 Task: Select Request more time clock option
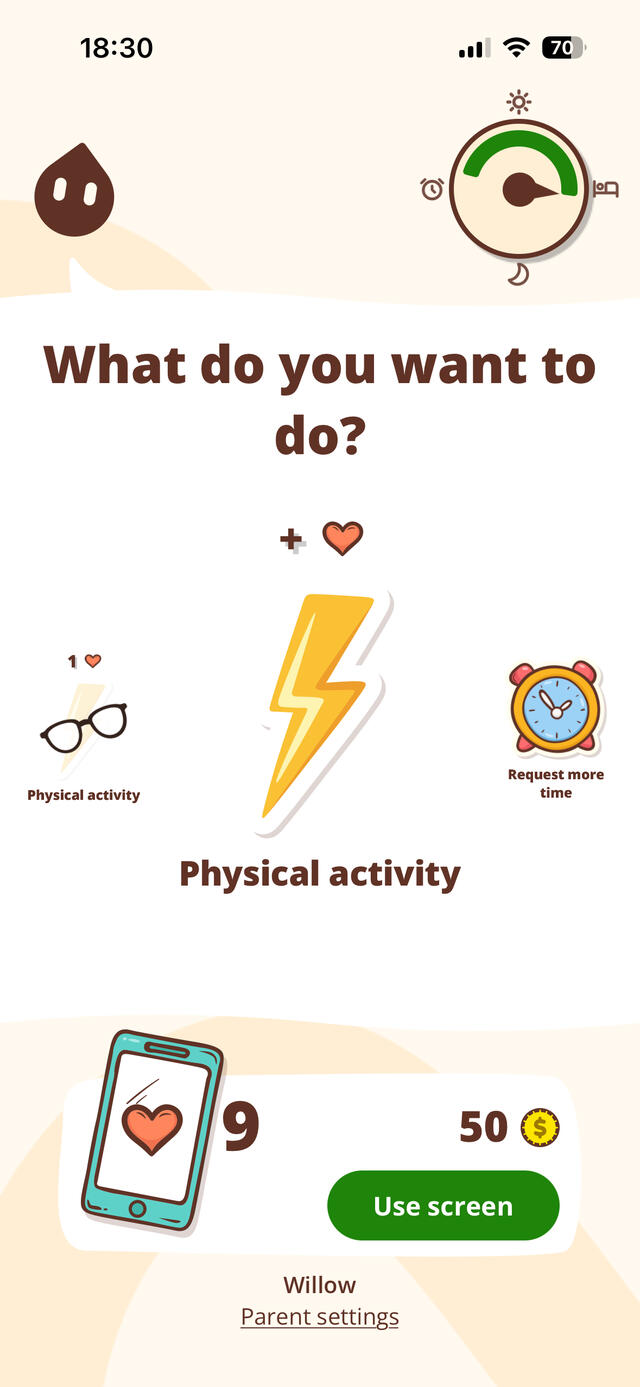tap(555, 711)
